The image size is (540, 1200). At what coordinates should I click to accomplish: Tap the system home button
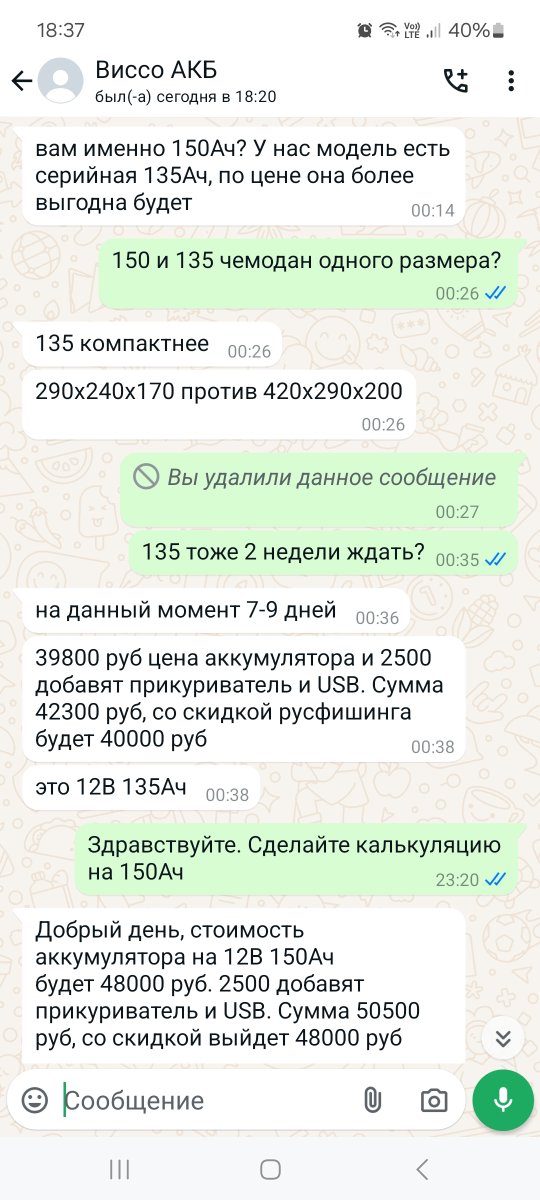pos(270,1169)
